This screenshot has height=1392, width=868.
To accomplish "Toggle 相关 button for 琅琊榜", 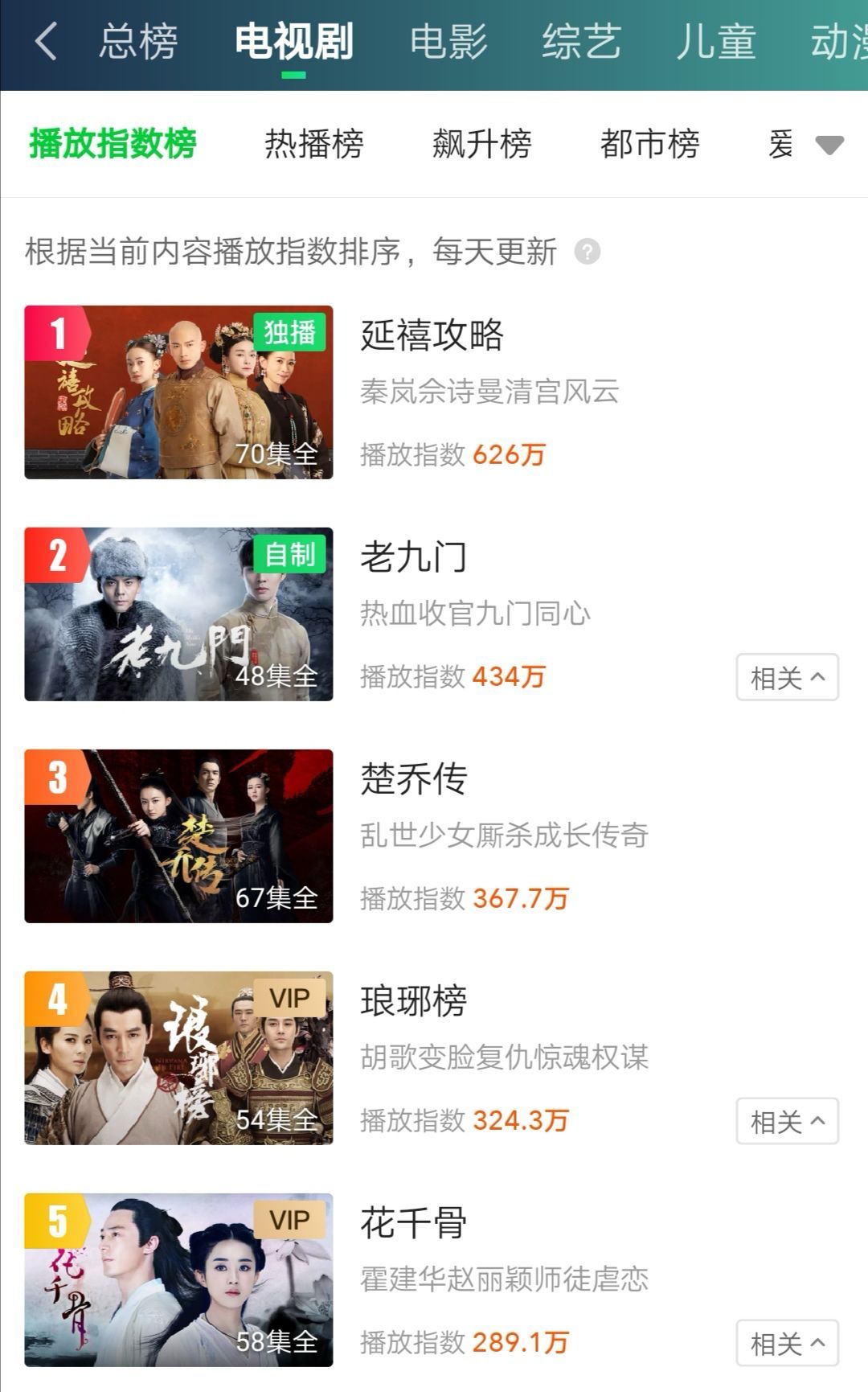I will click(787, 1121).
